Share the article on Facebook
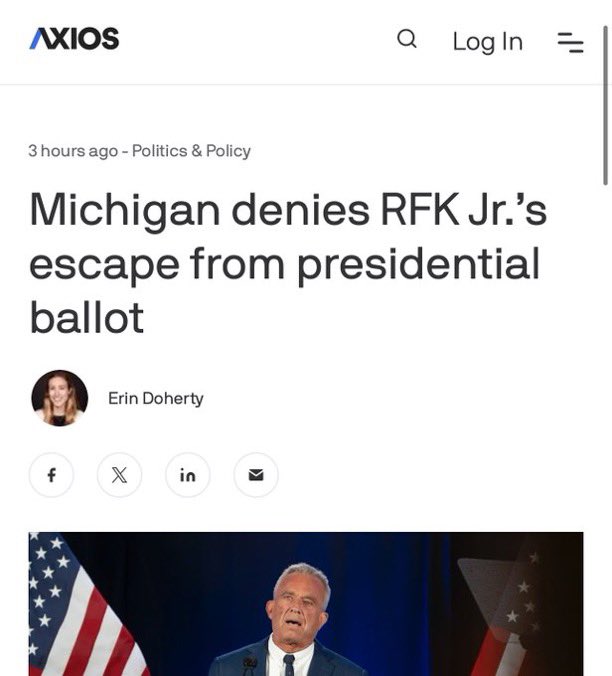The width and height of the screenshot is (612, 676). pyautogui.click(x=51, y=475)
